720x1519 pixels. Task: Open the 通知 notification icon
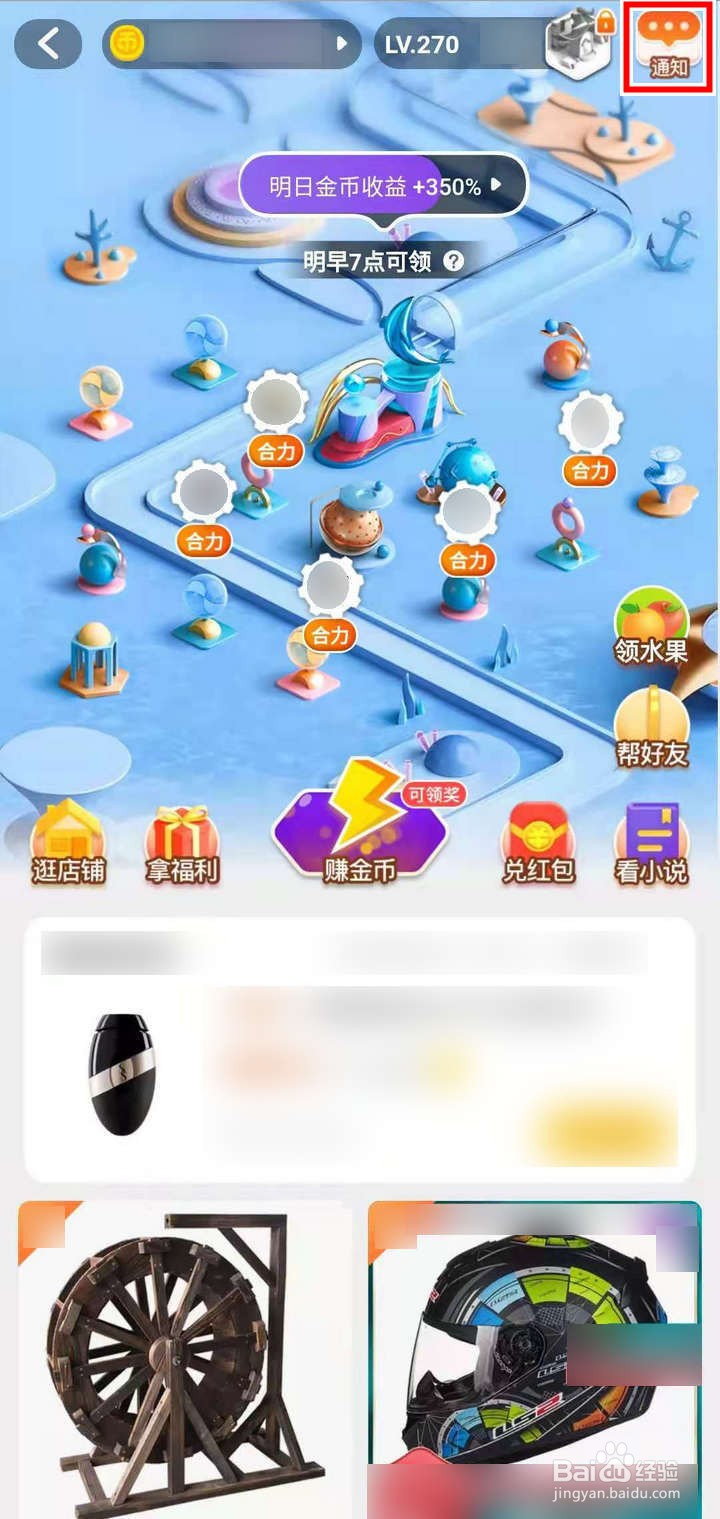tap(668, 43)
